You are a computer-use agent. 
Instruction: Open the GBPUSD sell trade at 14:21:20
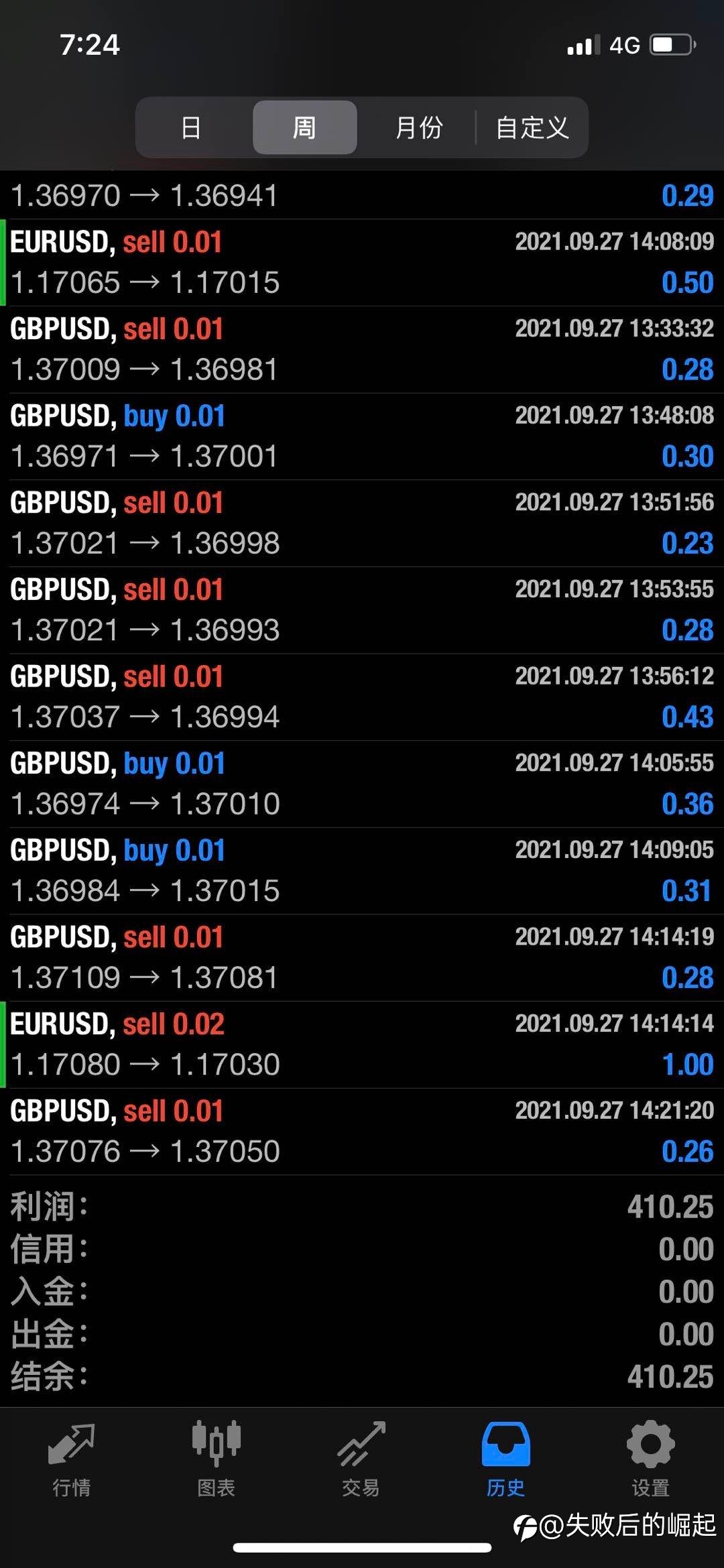[362, 1132]
